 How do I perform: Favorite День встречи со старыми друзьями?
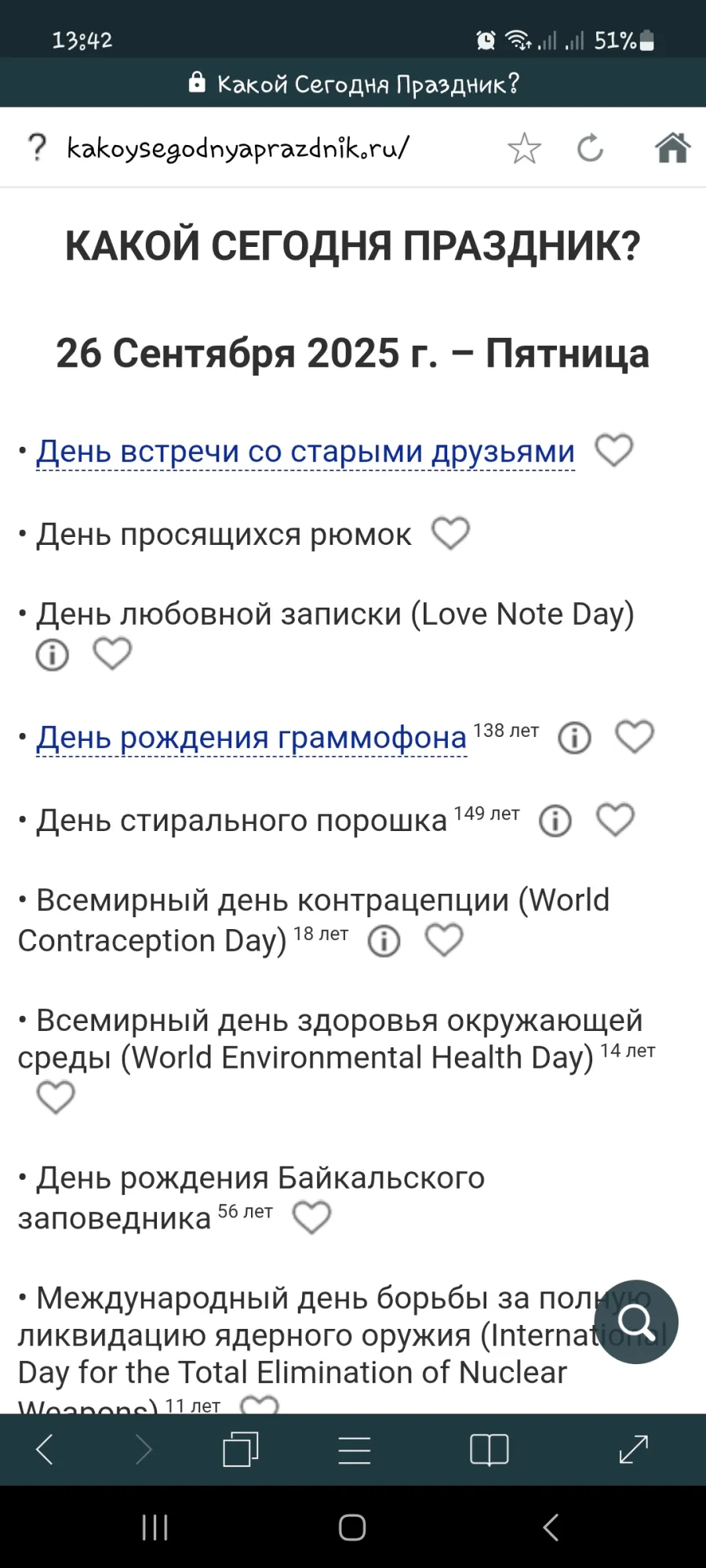pos(614,450)
